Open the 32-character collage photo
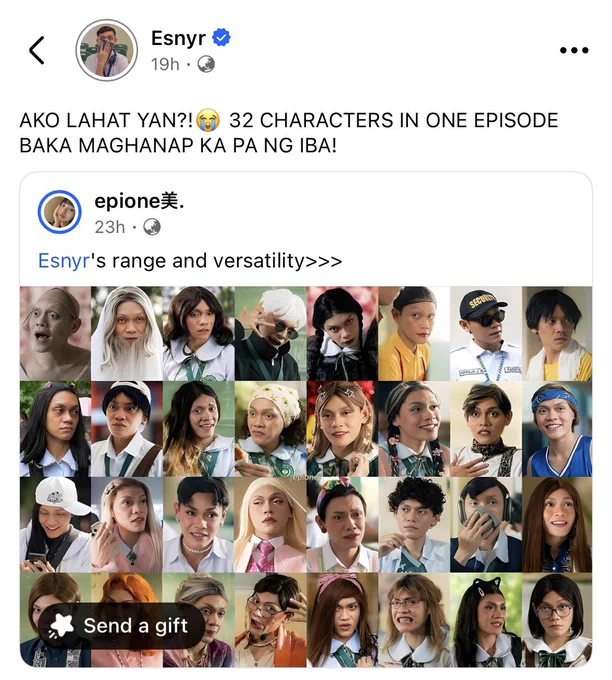Image resolution: width=612 pixels, height=680 pixels. point(306,477)
